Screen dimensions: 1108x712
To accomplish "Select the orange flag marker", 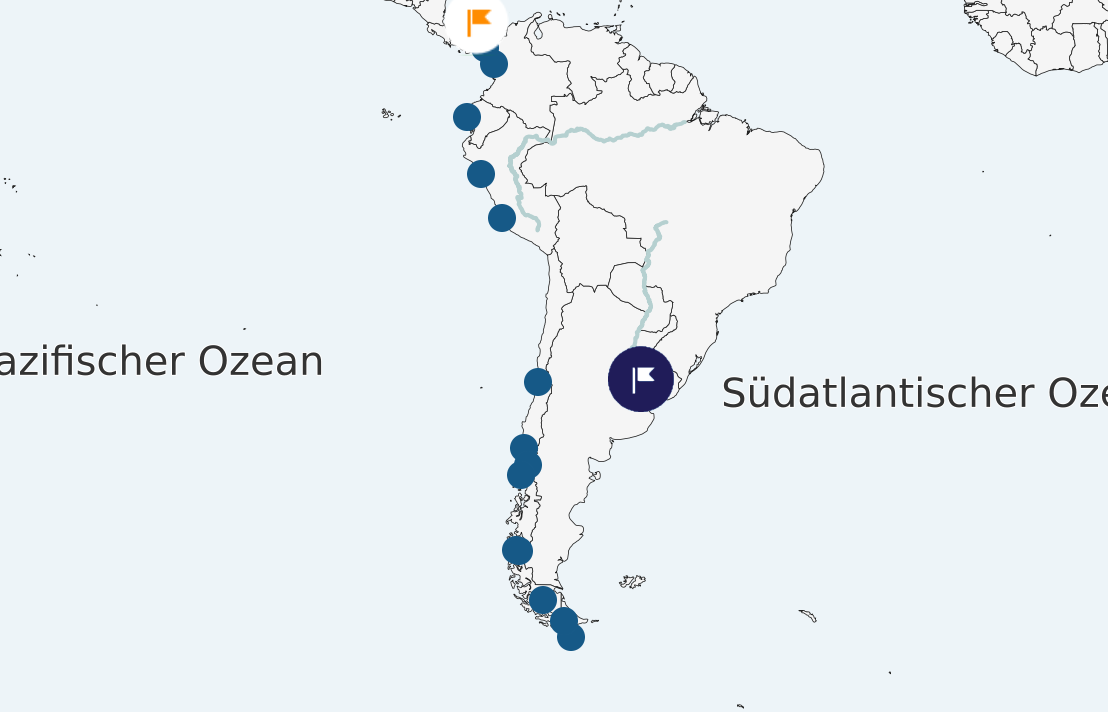I will tap(478, 20).
